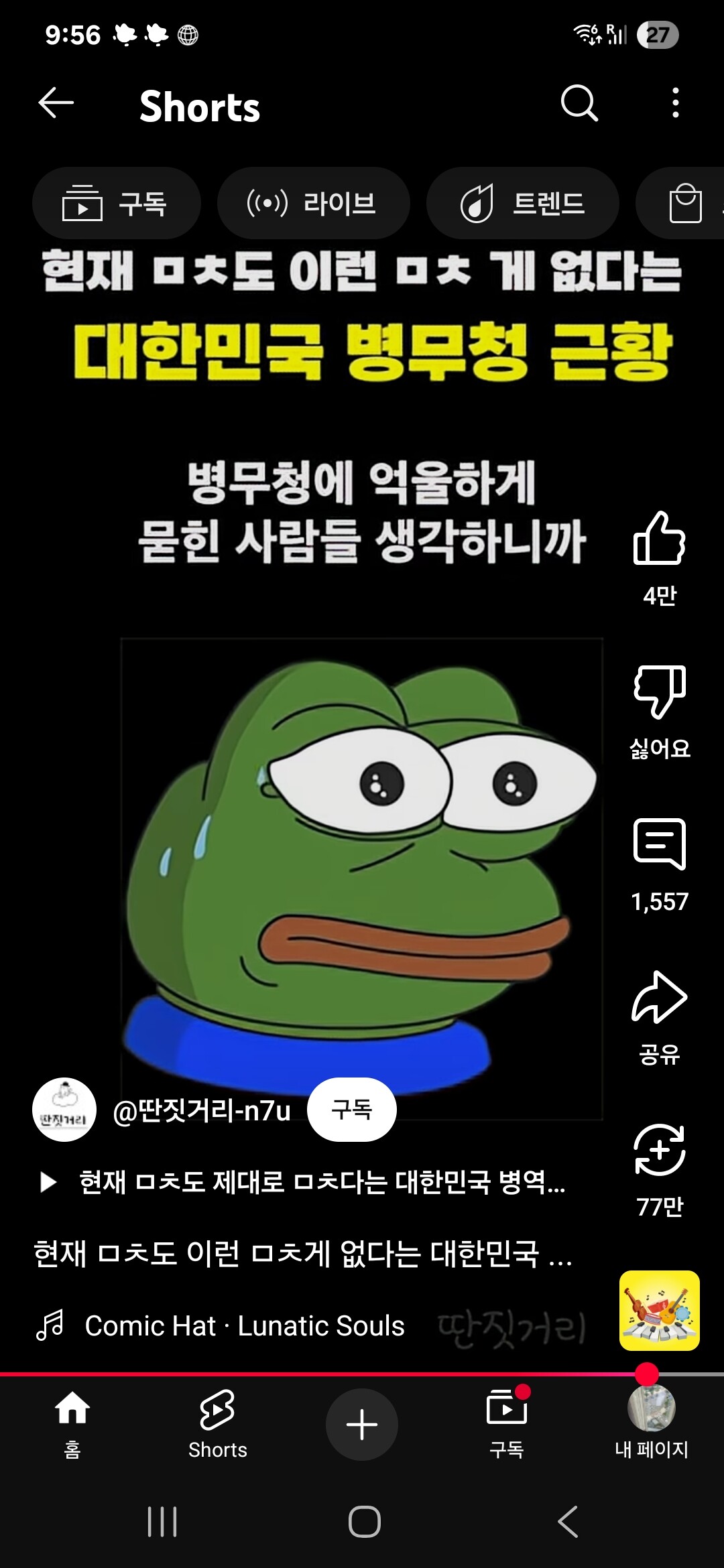Go to 내 페이지 tab
724x1568 pixels.
click(652, 1423)
